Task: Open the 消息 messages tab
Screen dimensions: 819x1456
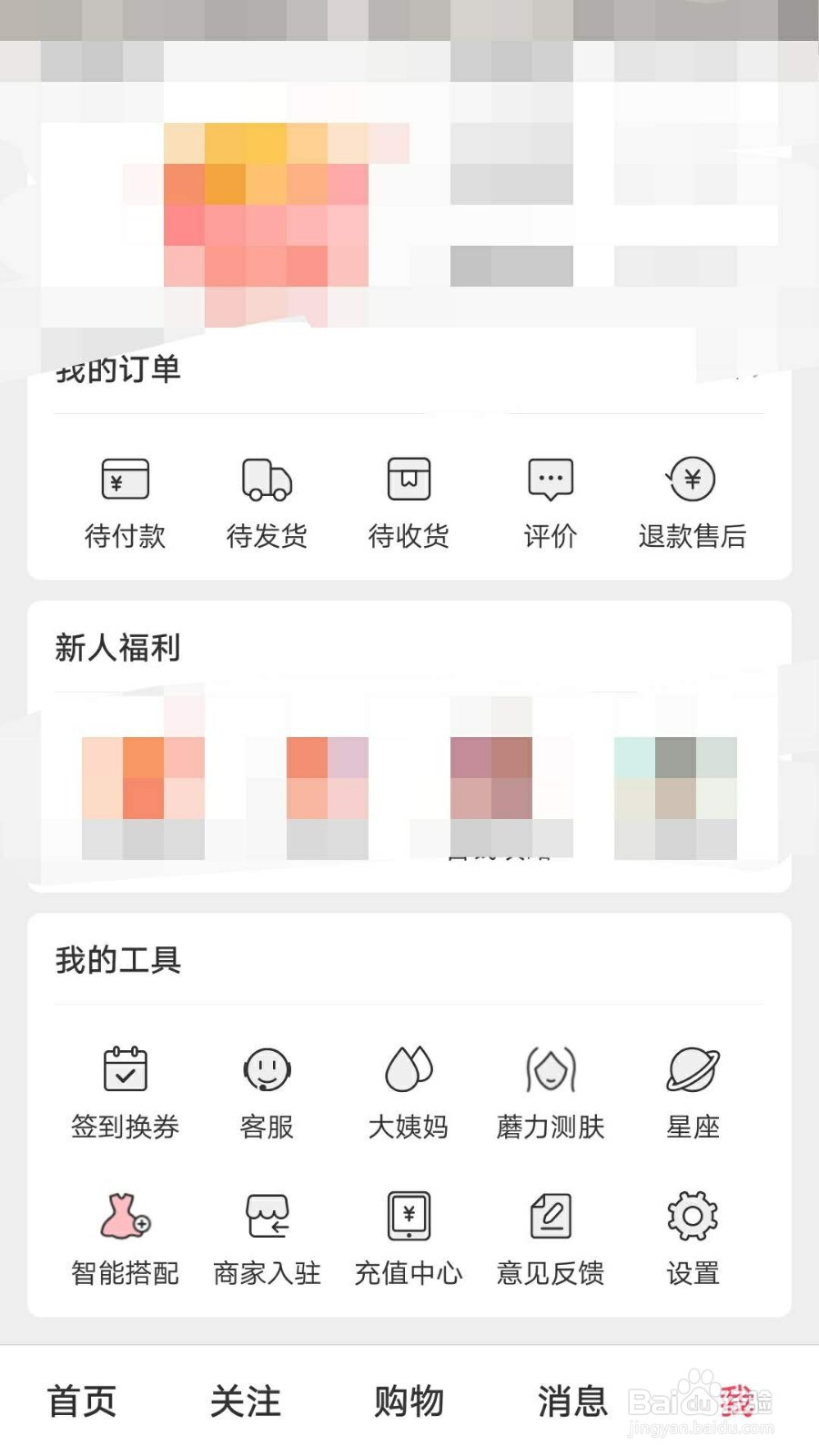Action: tap(572, 1401)
